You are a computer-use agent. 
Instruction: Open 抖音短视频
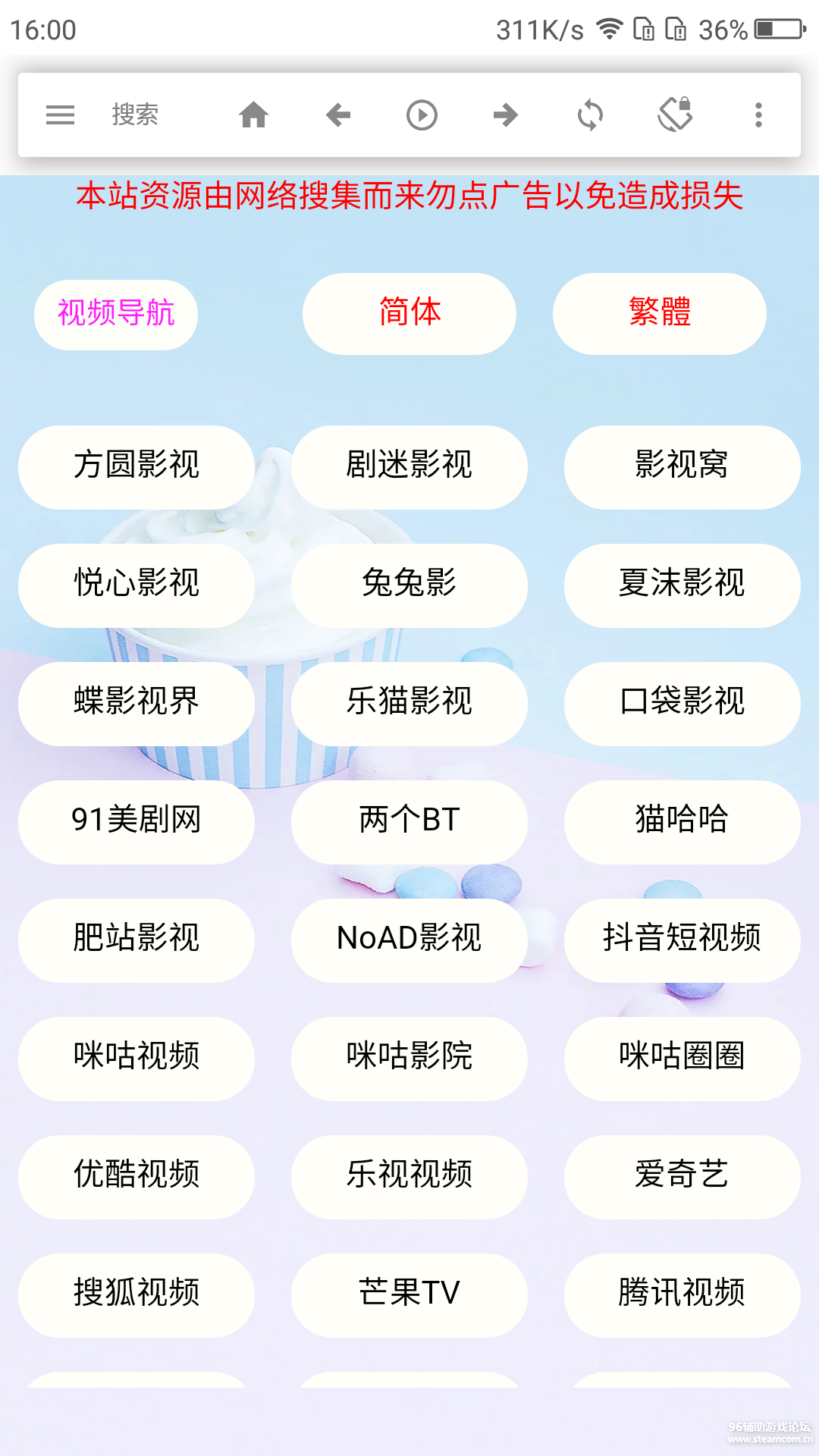pos(681,940)
